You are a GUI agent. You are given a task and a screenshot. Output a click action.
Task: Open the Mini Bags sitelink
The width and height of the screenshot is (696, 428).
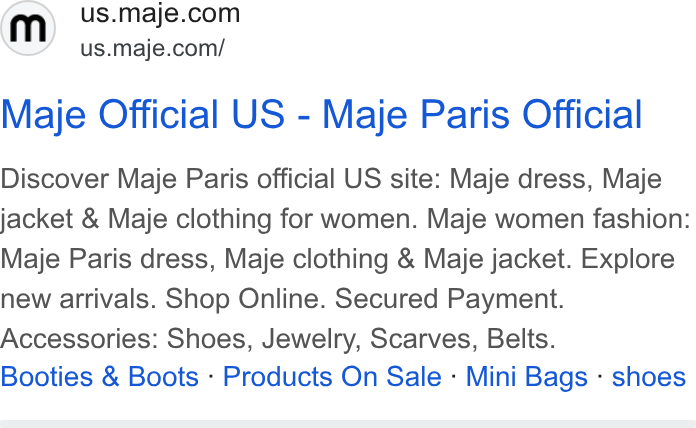[526, 377]
